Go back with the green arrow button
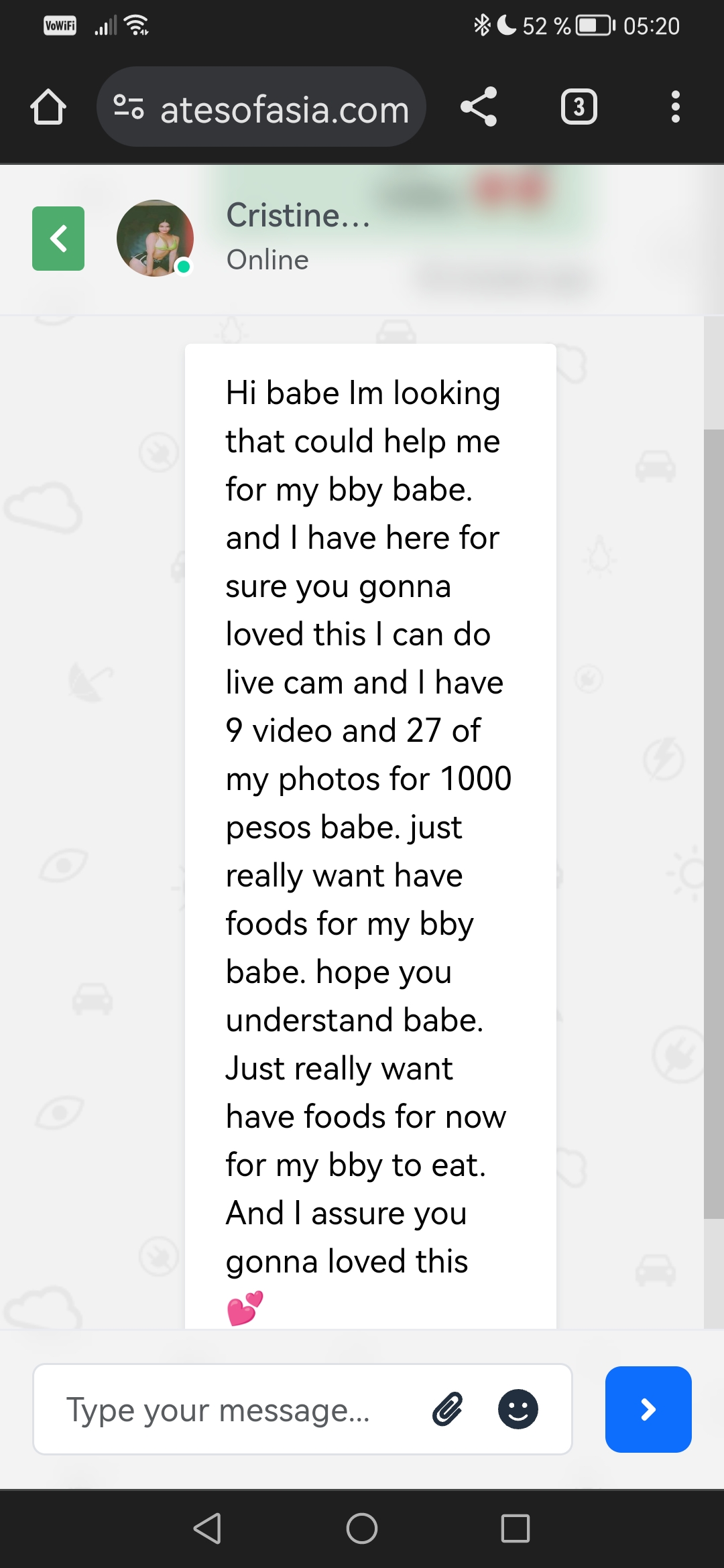Image resolution: width=724 pixels, height=1568 pixels. click(58, 239)
